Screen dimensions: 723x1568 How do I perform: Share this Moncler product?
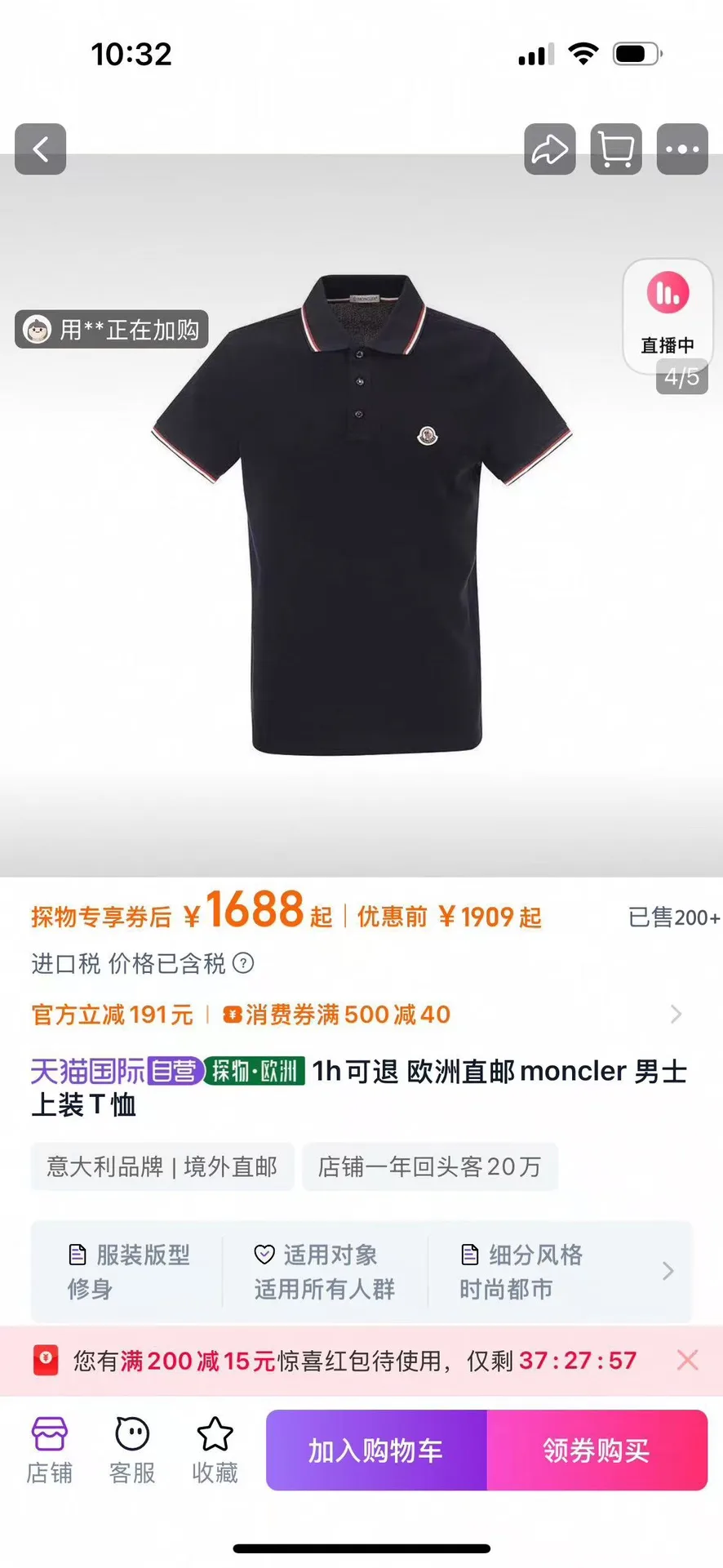click(549, 149)
